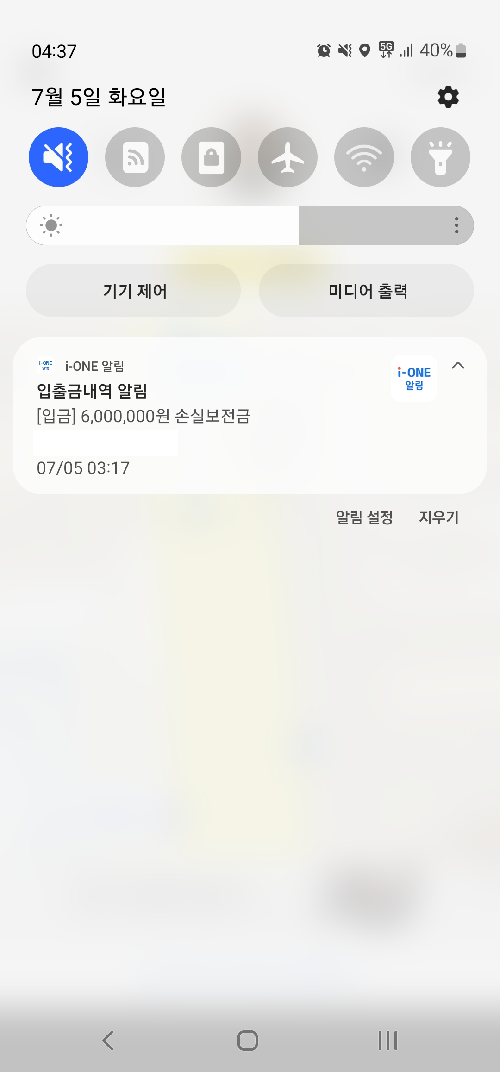The height and width of the screenshot is (1072, 500).
Task: Turn on Wi-Fi
Action: [x=364, y=157]
